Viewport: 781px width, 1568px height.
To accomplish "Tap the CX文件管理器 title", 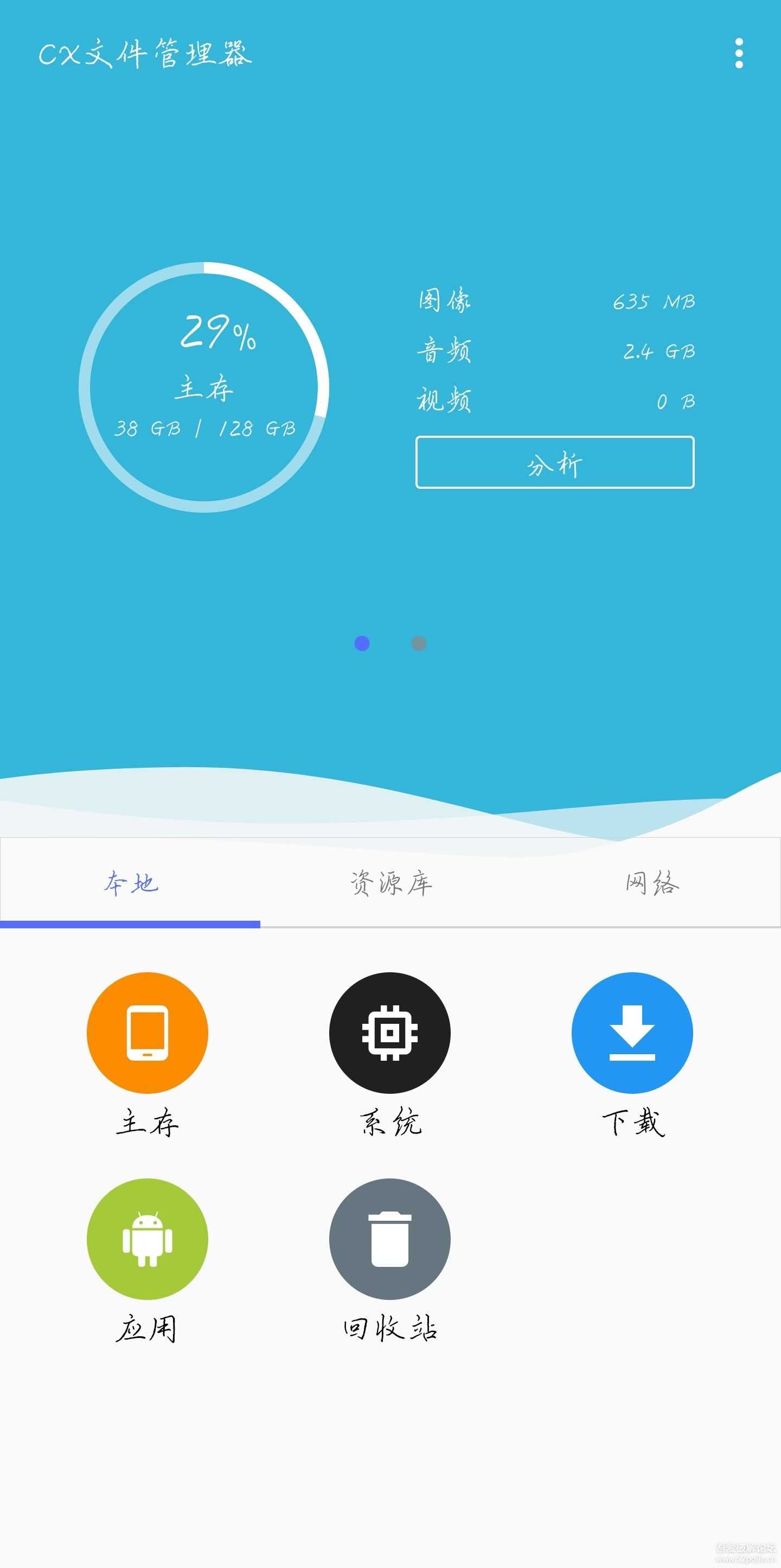I will click(146, 55).
